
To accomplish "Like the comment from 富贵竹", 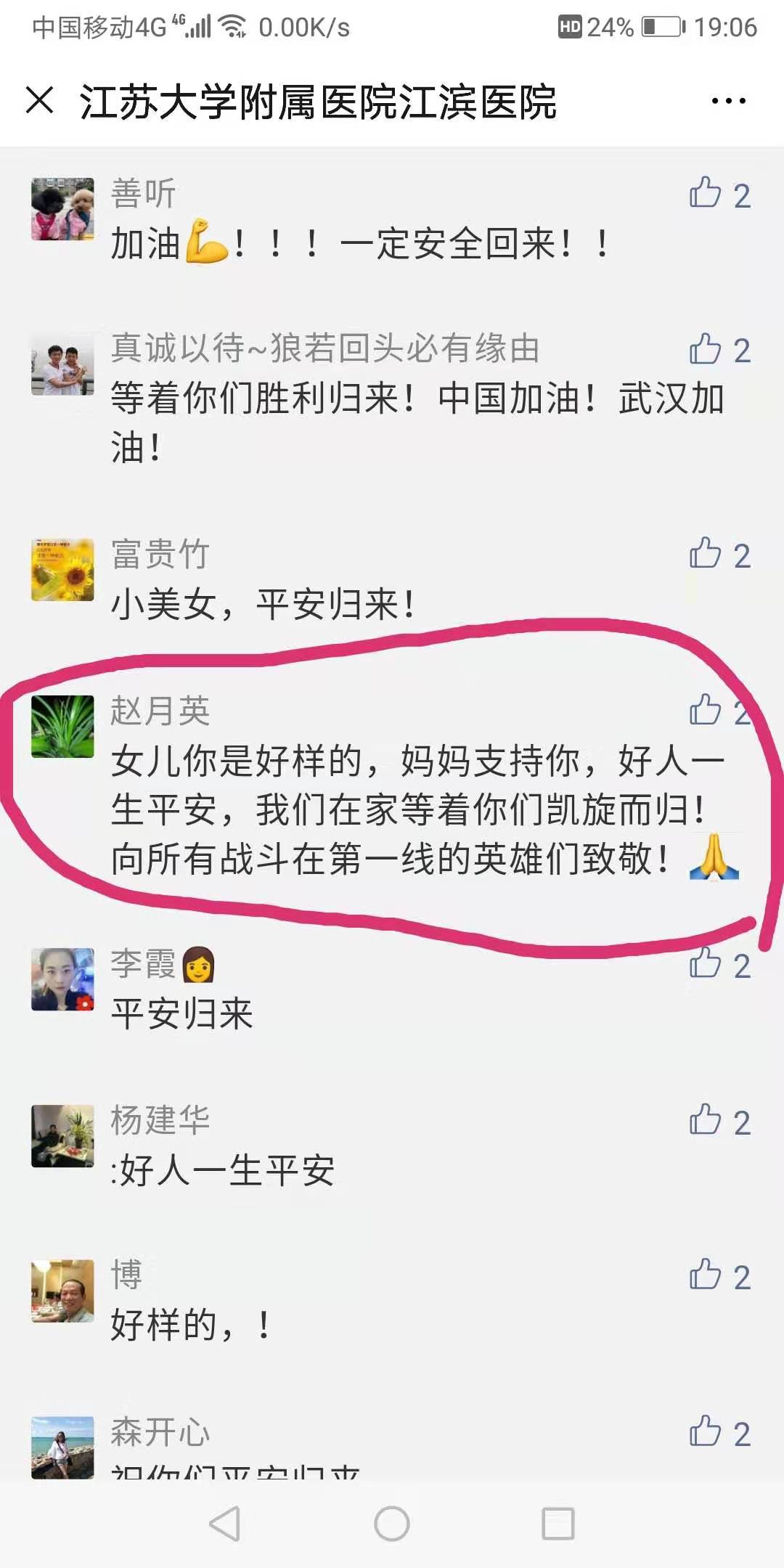I will tap(706, 554).
